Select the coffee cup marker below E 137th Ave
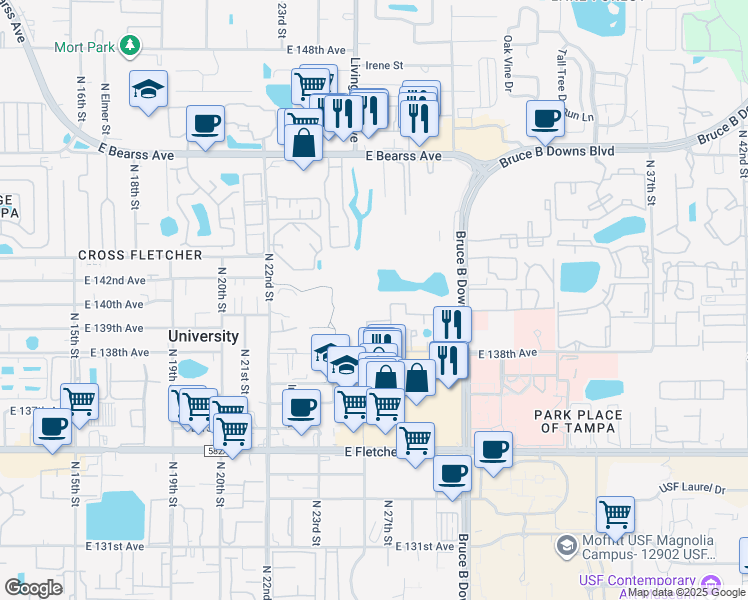Viewport: 748px width, 600px height. [52, 426]
